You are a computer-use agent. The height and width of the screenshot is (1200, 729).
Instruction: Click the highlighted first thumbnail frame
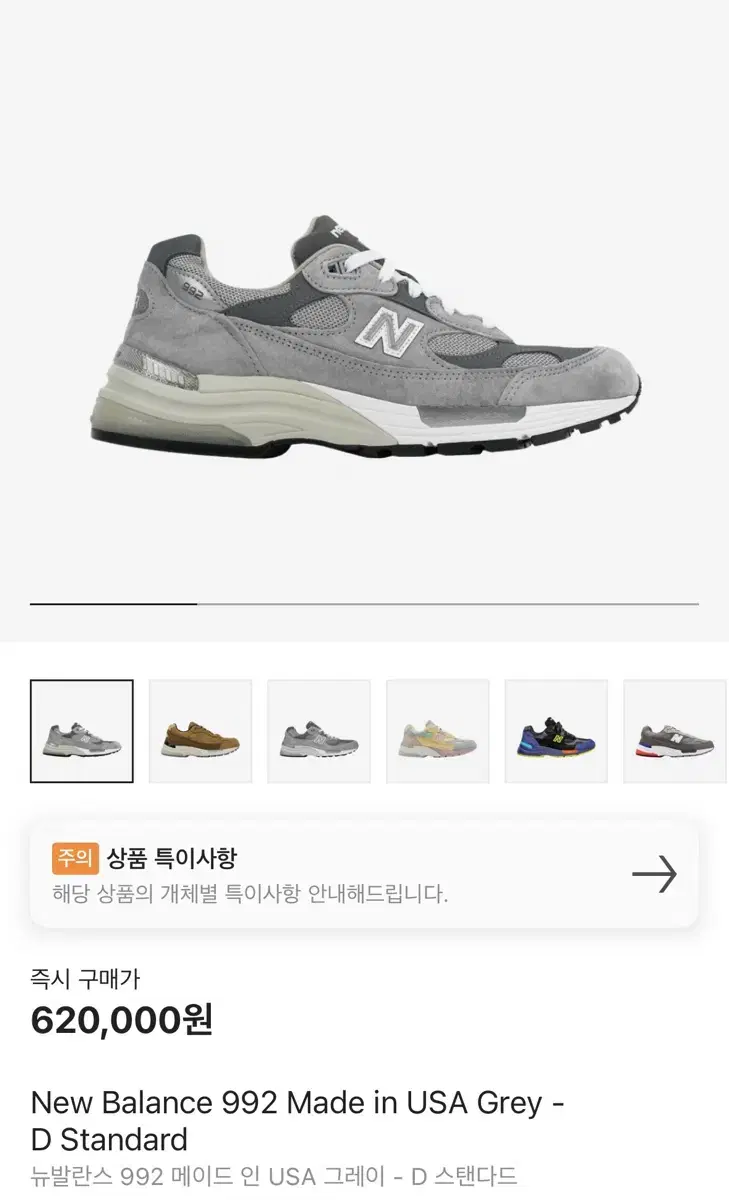pos(83,729)
